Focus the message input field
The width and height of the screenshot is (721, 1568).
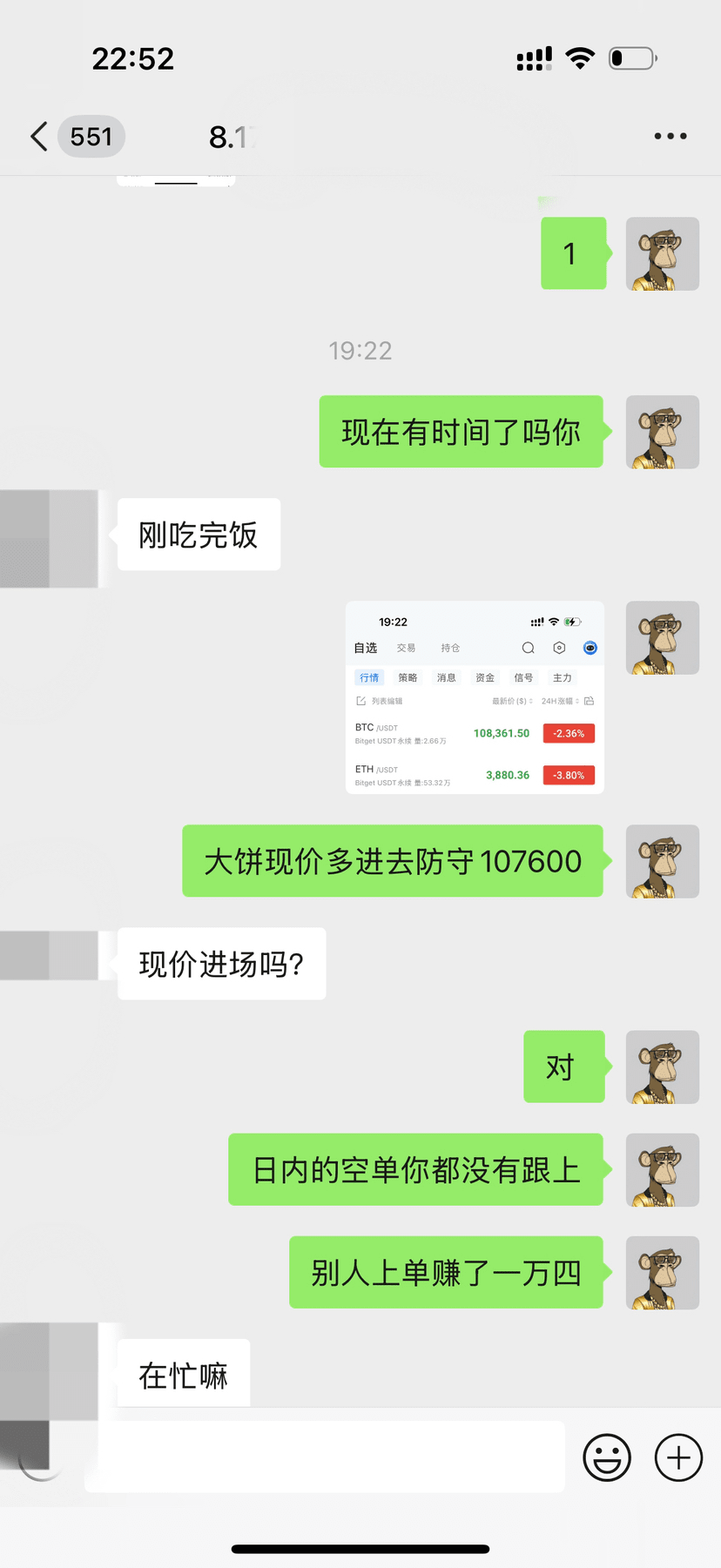point(331,1457)
